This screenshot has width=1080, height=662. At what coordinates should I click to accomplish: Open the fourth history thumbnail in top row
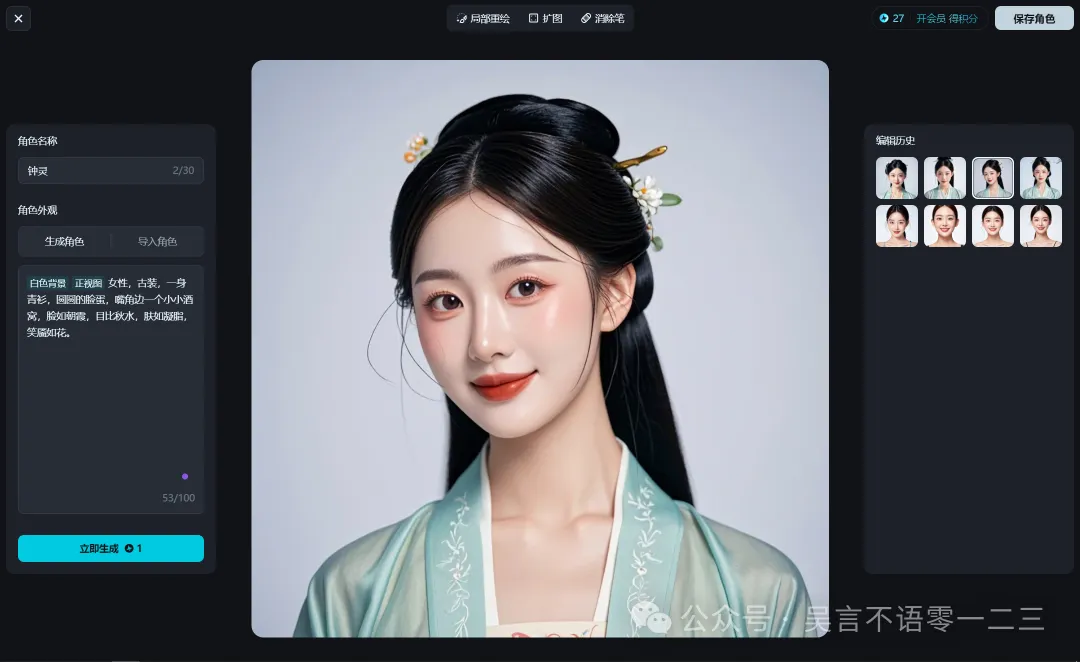pos(1041,178)
